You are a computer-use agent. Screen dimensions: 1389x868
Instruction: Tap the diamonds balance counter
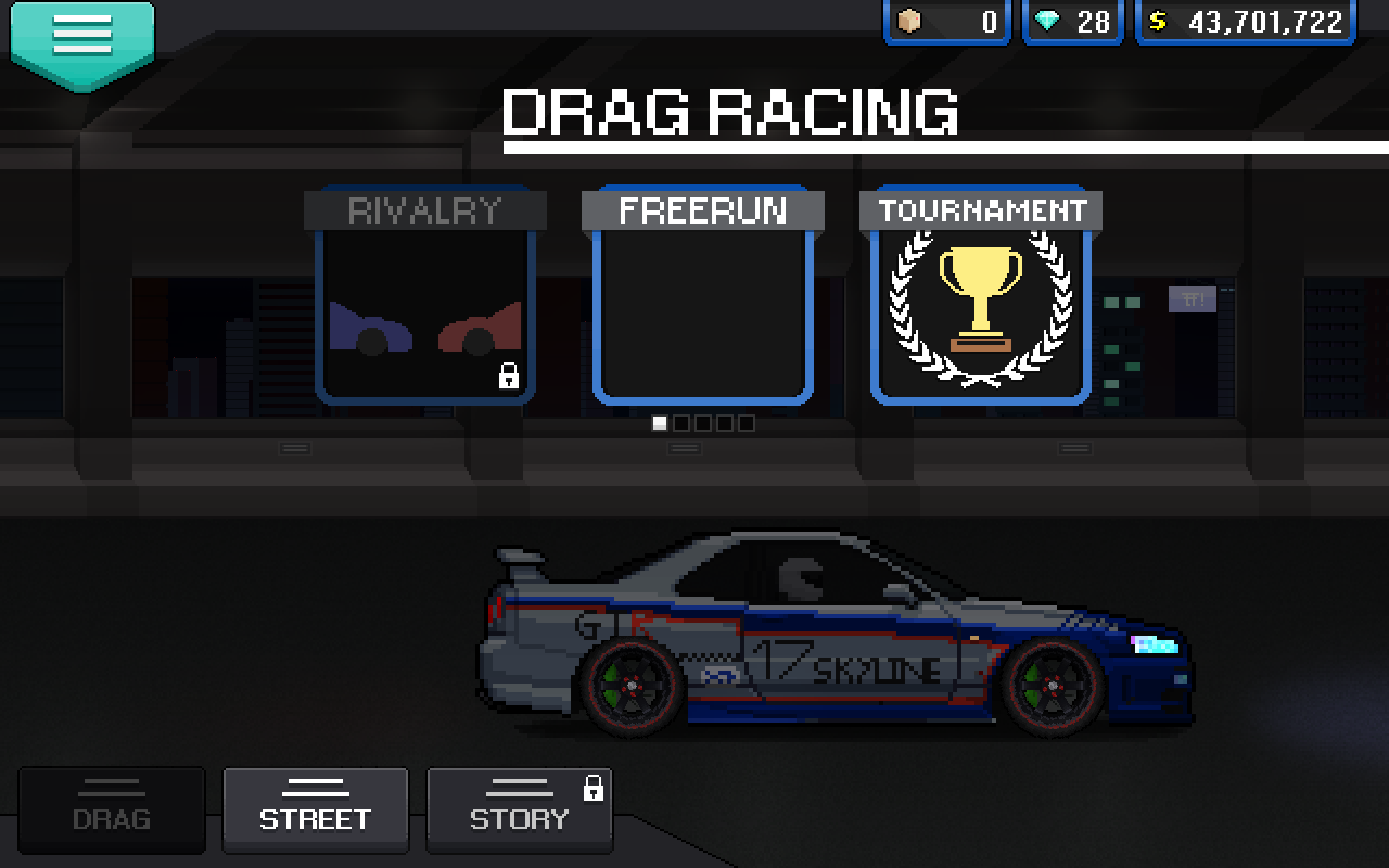click(x=1072, y=22)
